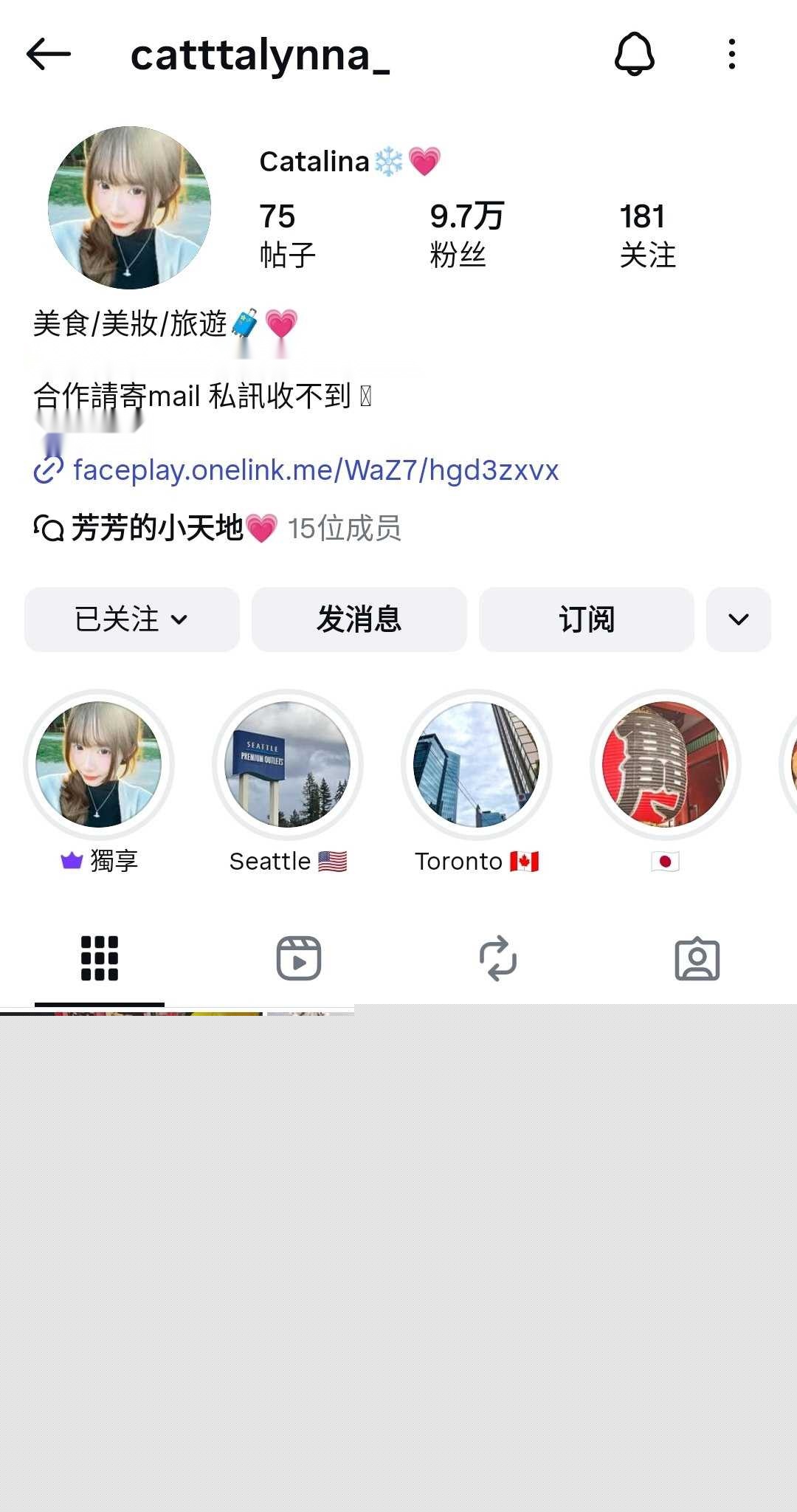Tap the 已关注 following dropdown

point(132,619)
